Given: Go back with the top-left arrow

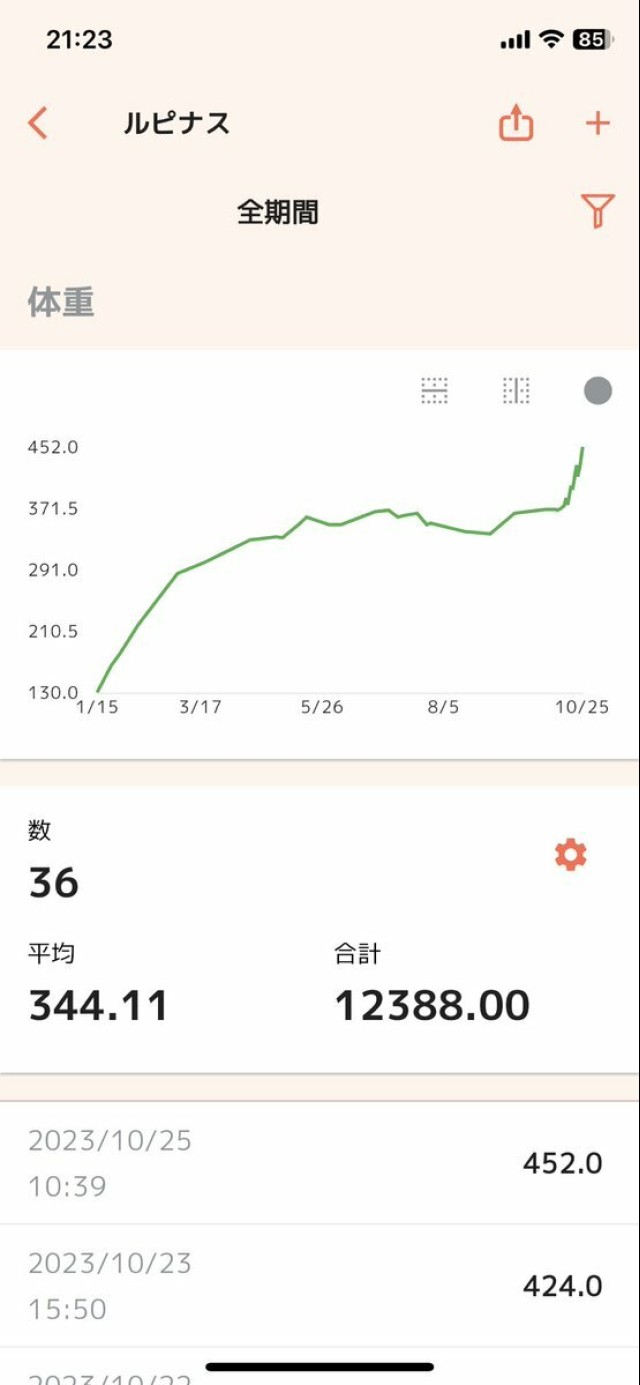Looking at the screenshot, I should [x=38, y=124].
